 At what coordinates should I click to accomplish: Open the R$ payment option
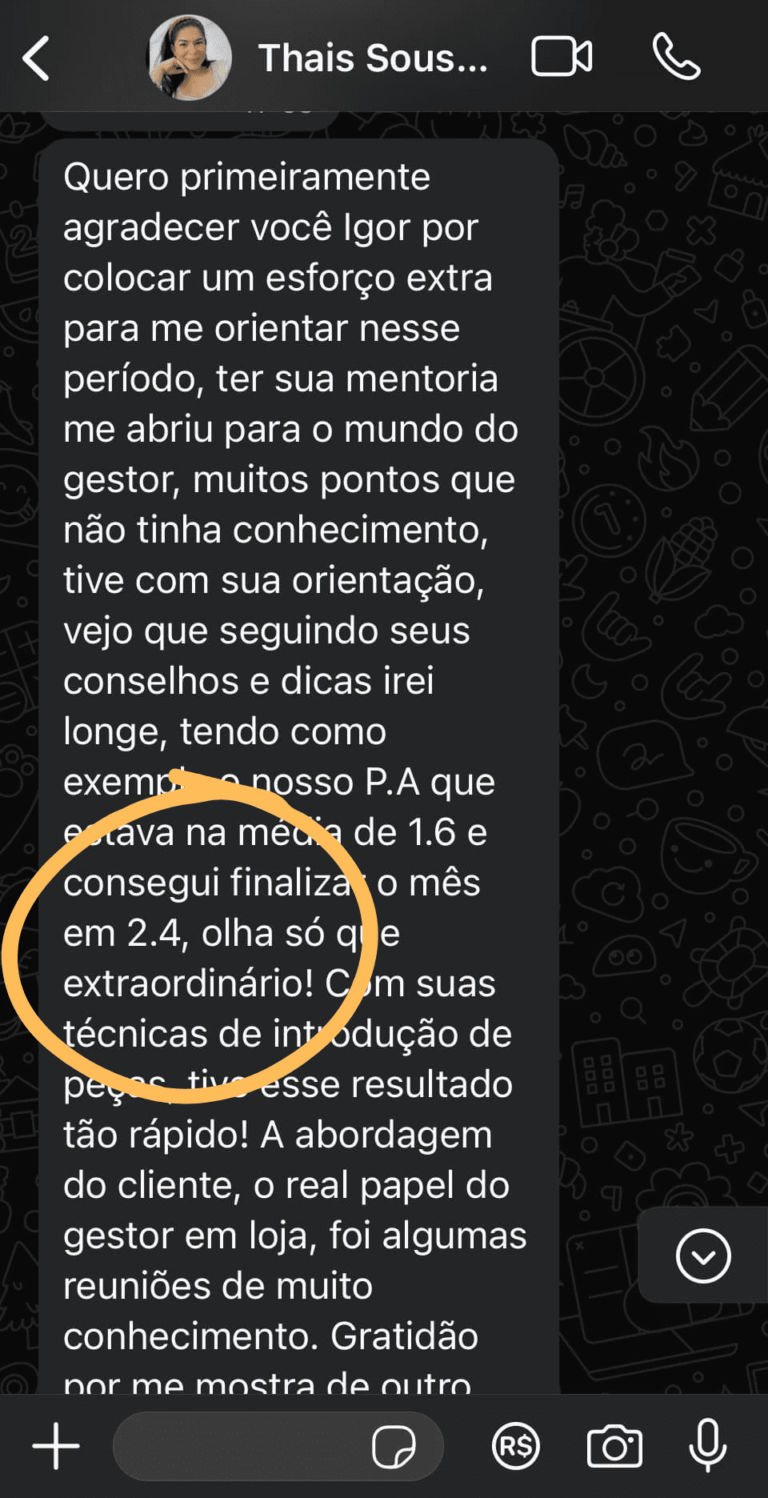coord(516,1446)
